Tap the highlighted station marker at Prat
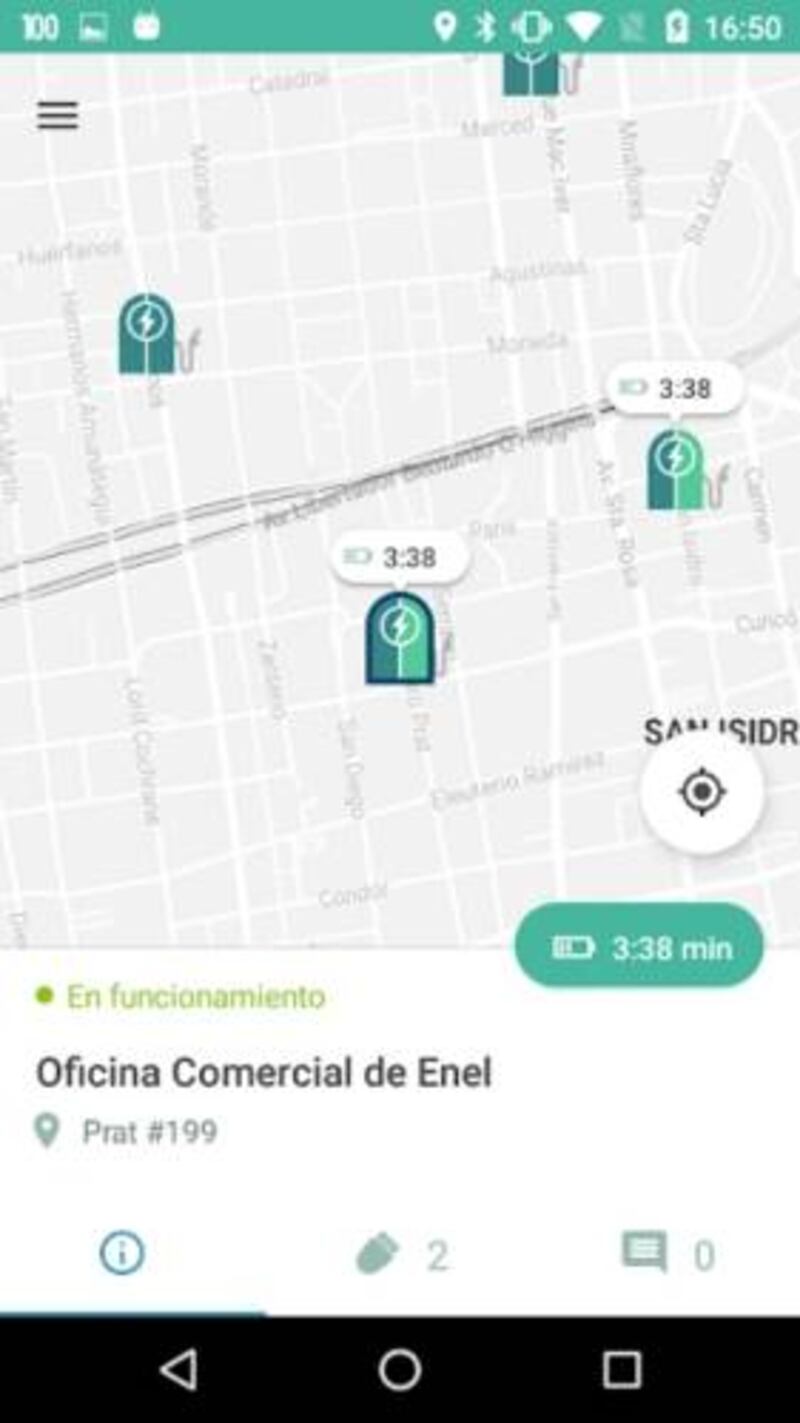800x1423 pixels. click(x=400, y=637)
